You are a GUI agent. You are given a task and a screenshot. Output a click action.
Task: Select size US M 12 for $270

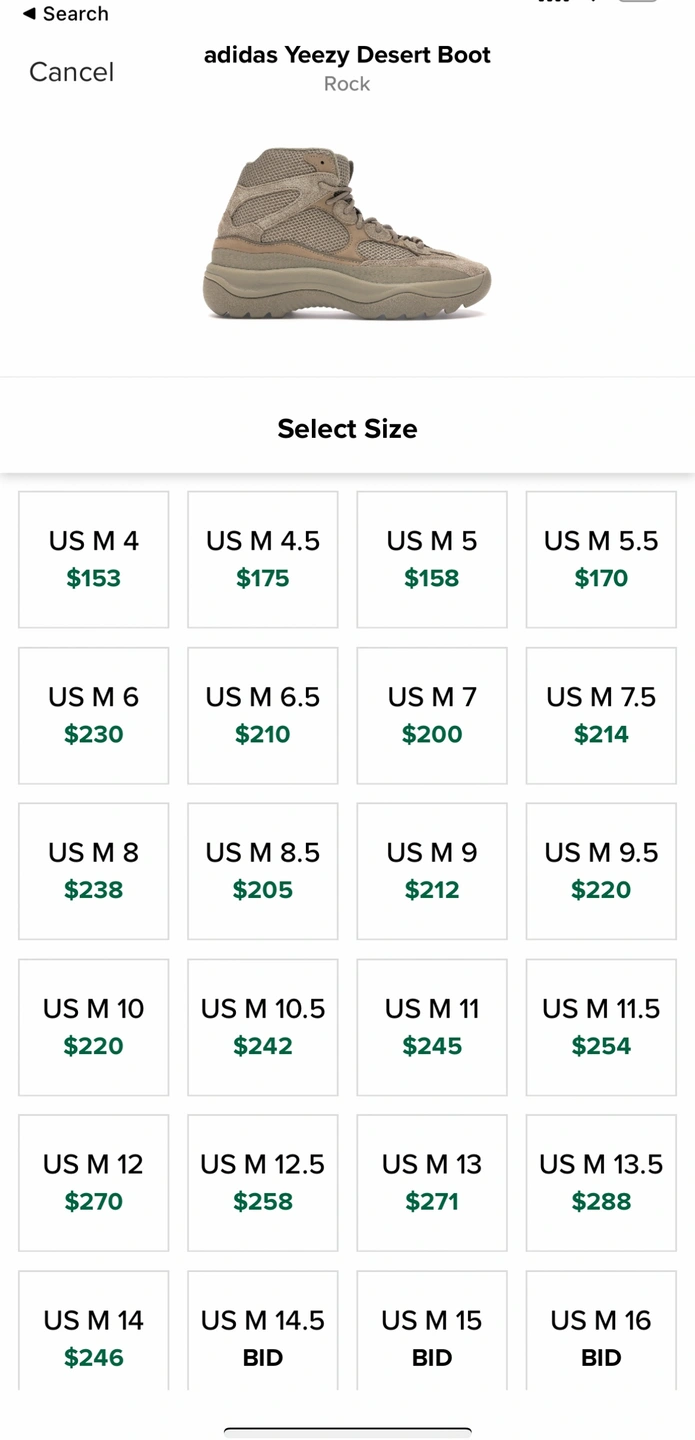click(94, 1183)
